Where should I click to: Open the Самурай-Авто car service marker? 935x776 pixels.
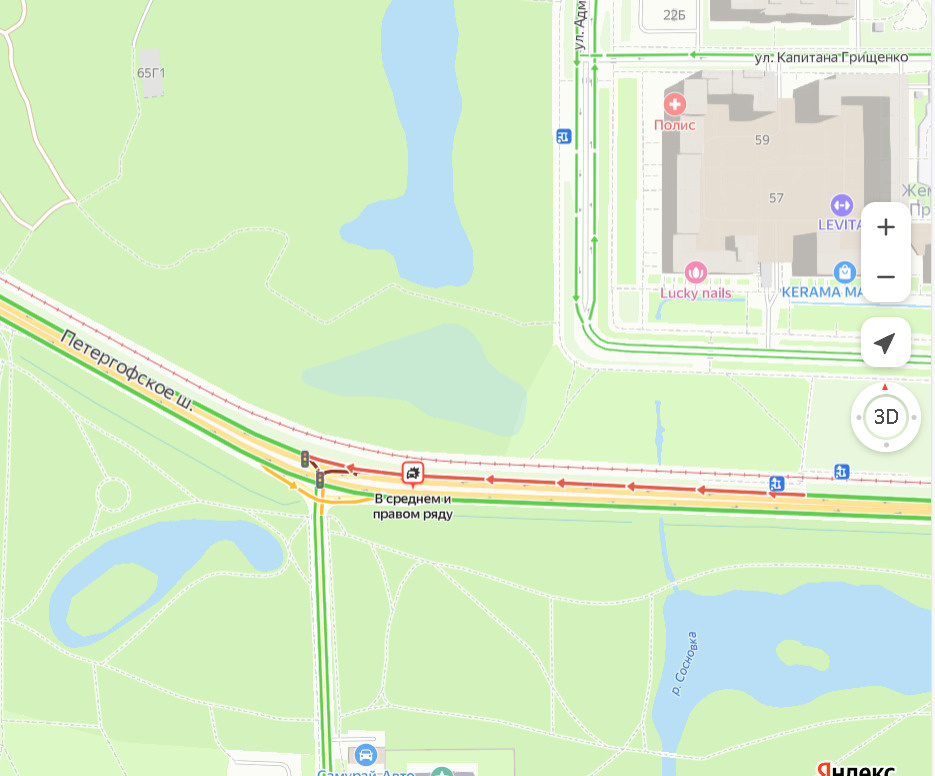pyautogui.click(x=366, y=755)
